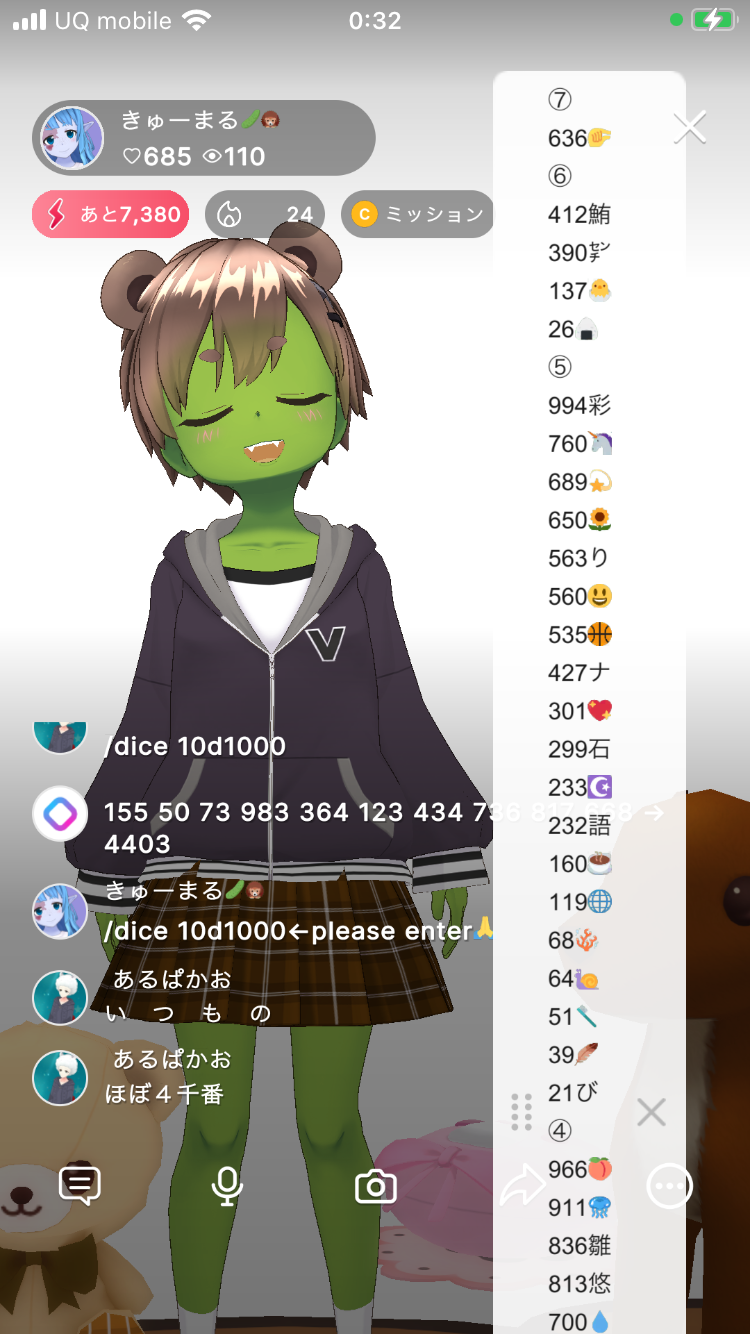Screen dimensions: 750x1334
Task: Open the more options menu
Action: pyautogui.click(x=669, y=1187)
